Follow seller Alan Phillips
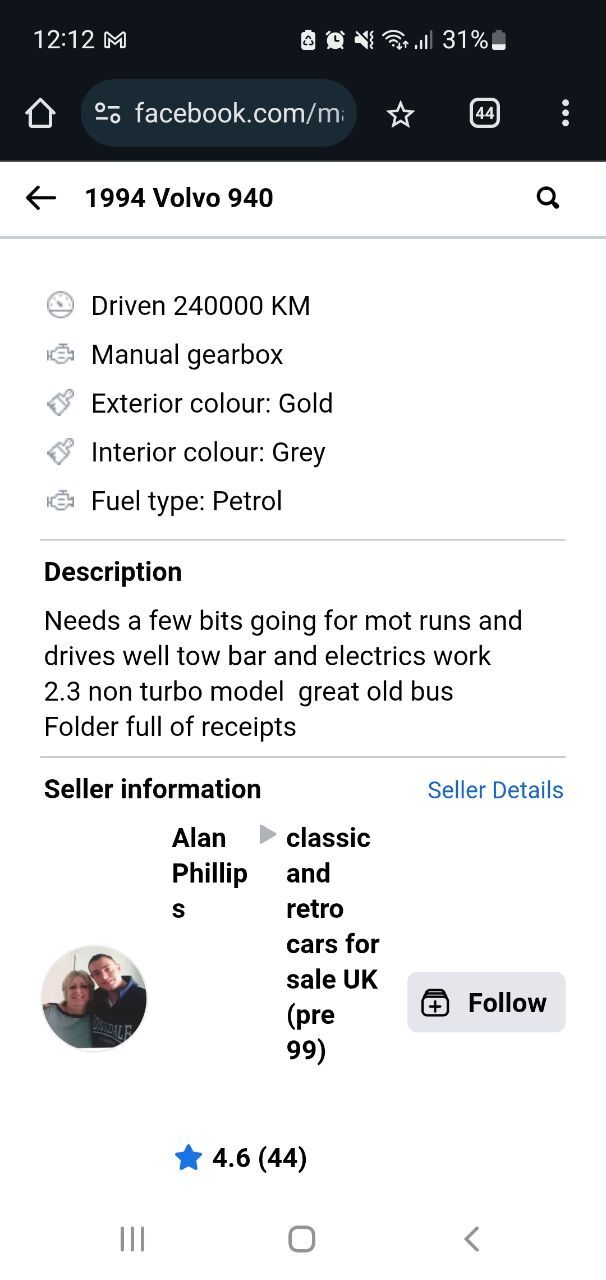Screen dimensions: 606x1280 click(486, 1002)
